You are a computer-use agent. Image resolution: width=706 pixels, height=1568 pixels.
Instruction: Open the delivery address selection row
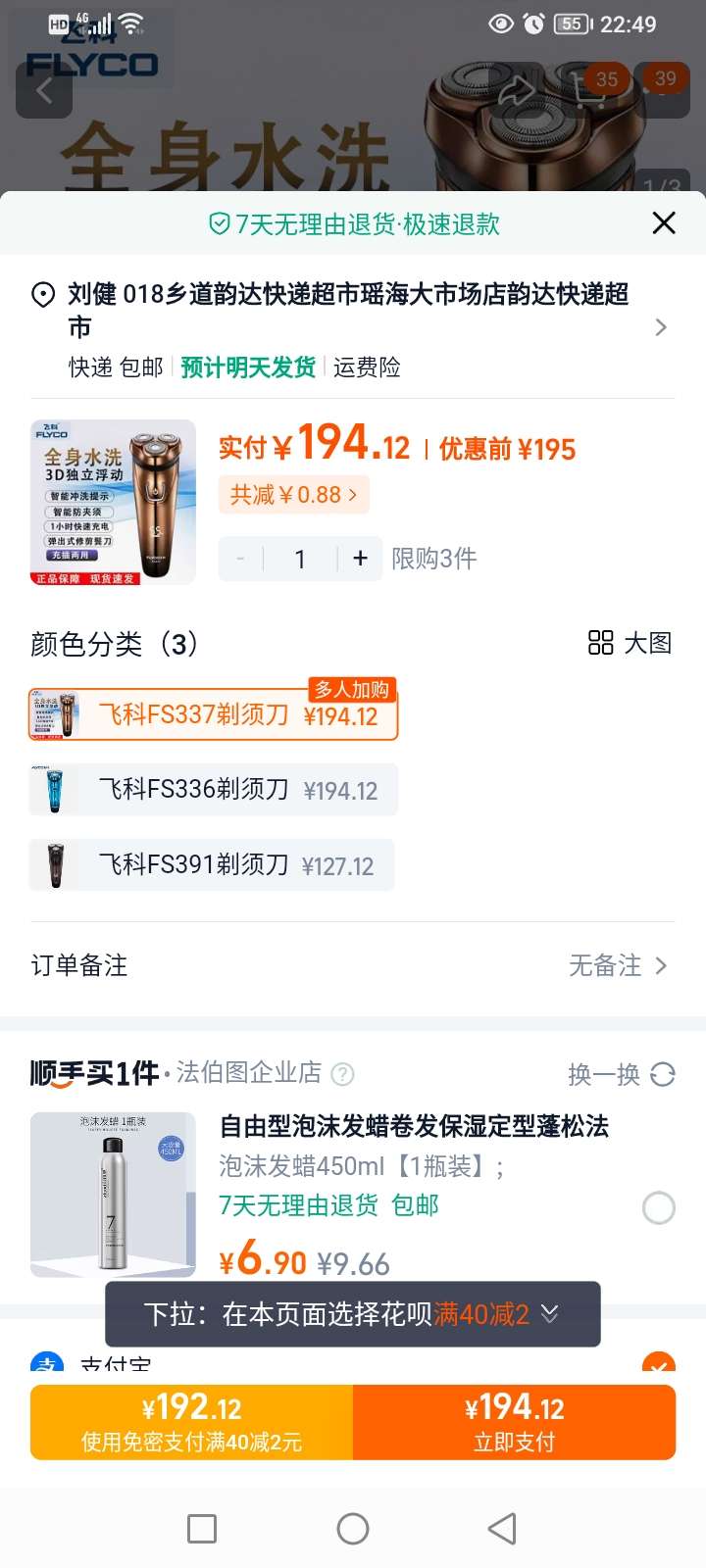tap(353, 327)
